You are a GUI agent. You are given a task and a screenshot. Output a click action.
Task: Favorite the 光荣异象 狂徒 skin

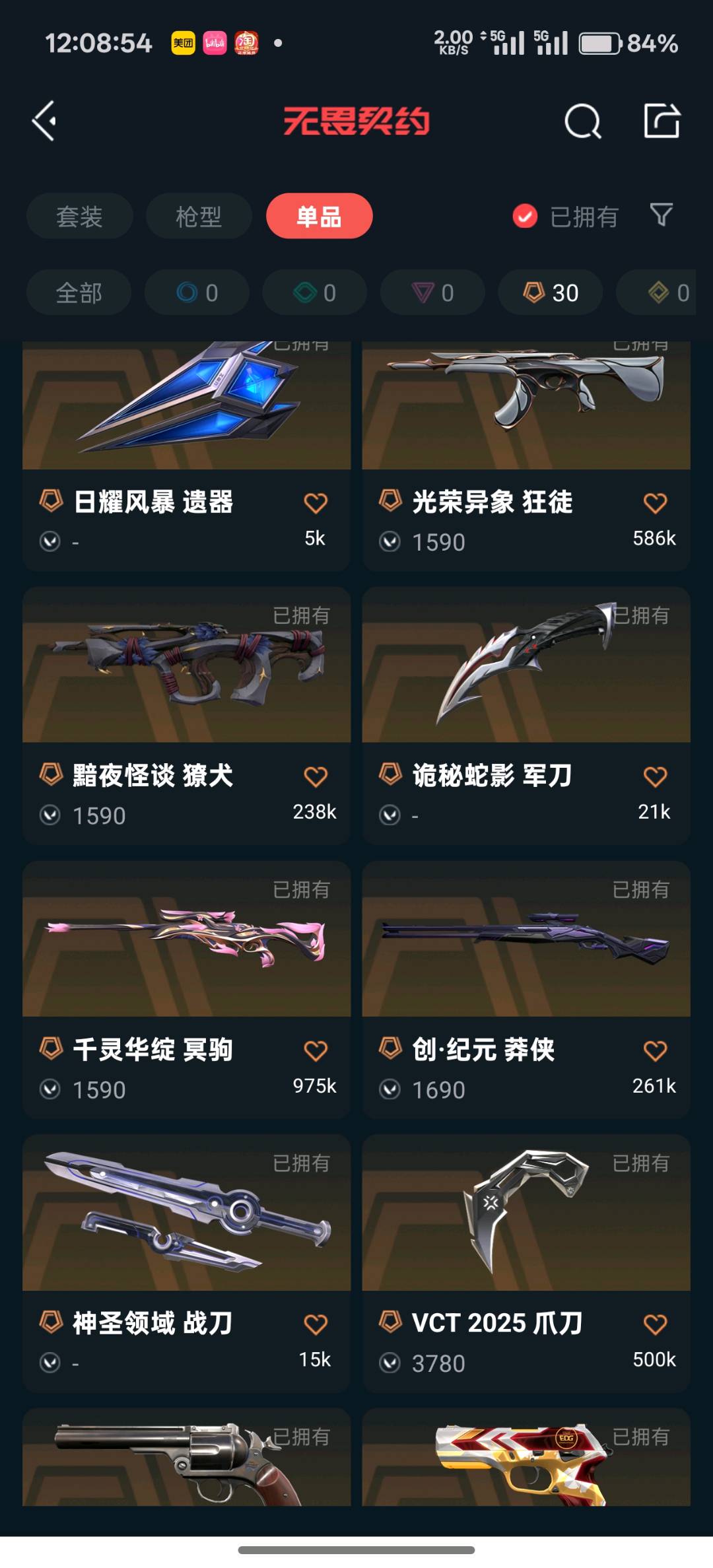click(655, 503)
